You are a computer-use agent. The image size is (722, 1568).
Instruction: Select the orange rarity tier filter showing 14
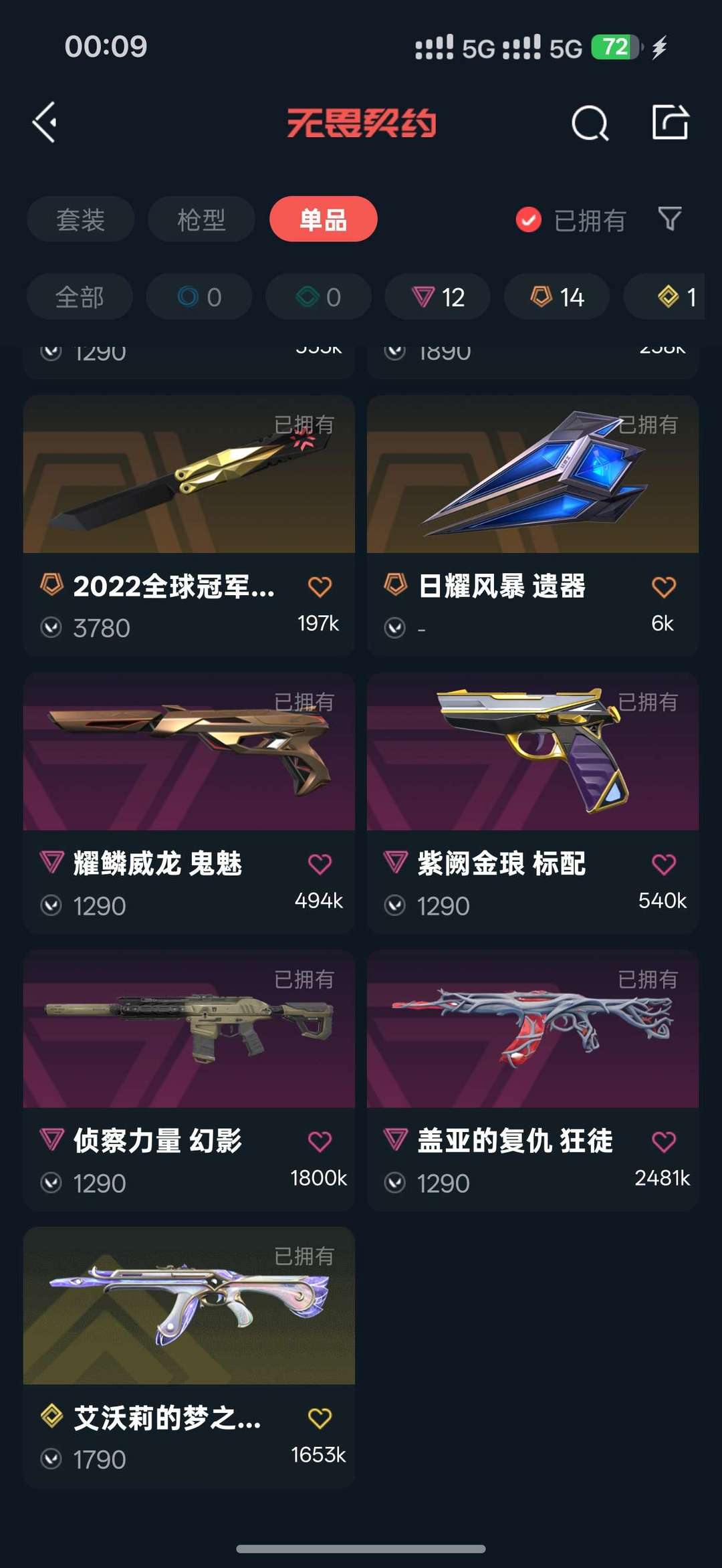(x=556, y=297)
